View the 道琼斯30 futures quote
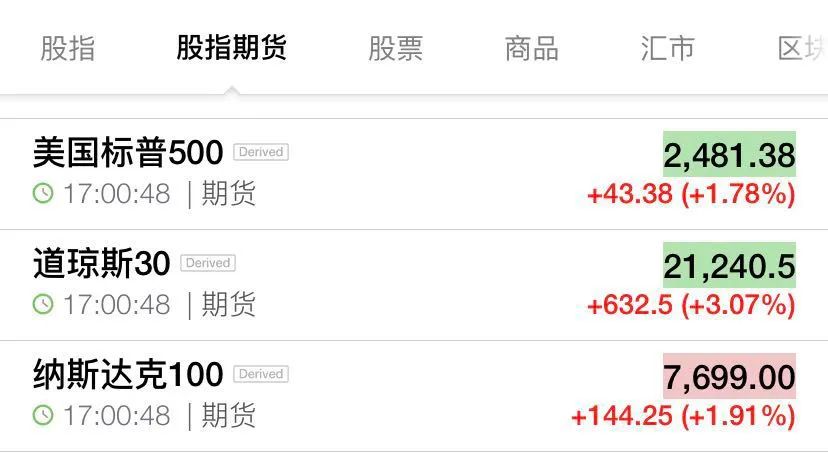 coord(102,264)
